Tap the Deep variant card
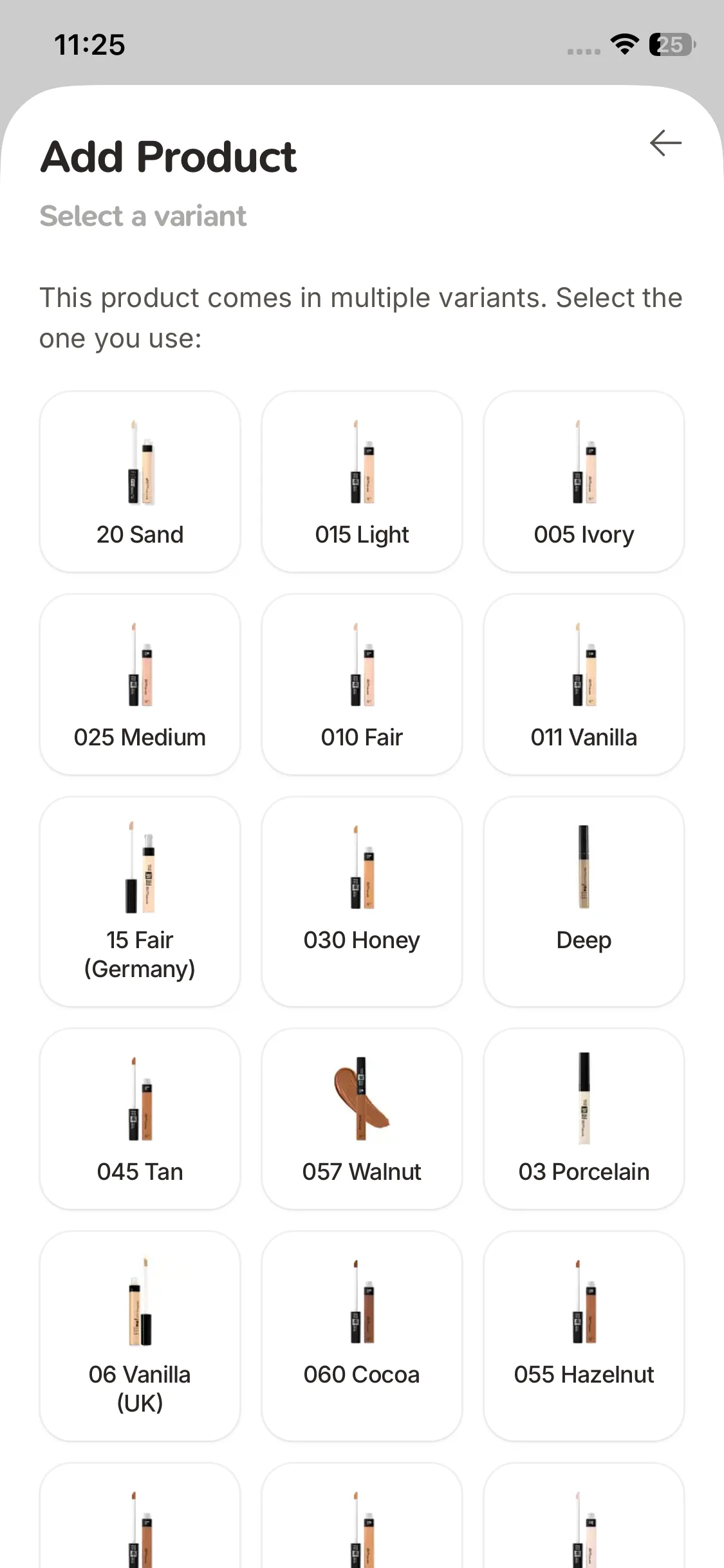 (584, 901)
